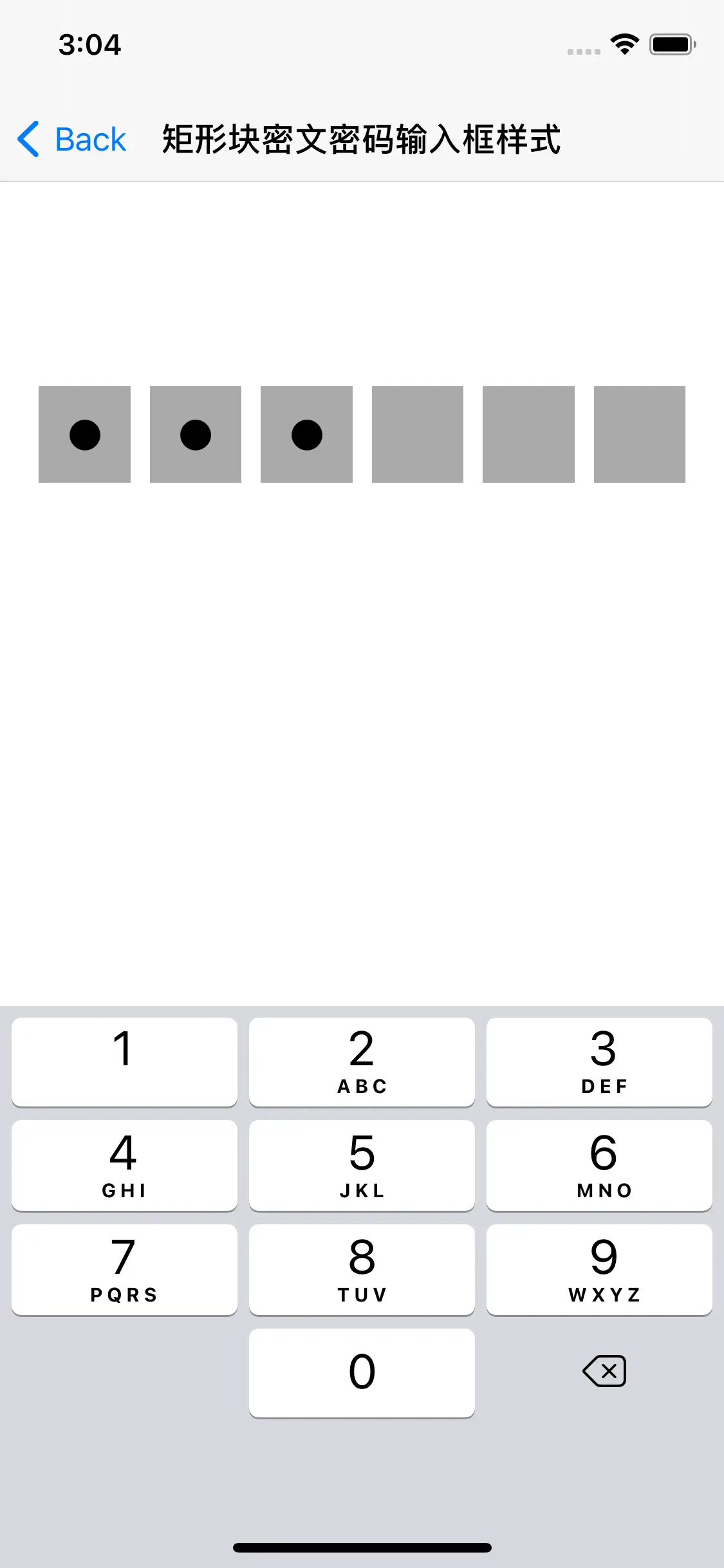Enter digit 9 on the keypad
This screenshot has width=724, height=1568.
point(599,1270)
